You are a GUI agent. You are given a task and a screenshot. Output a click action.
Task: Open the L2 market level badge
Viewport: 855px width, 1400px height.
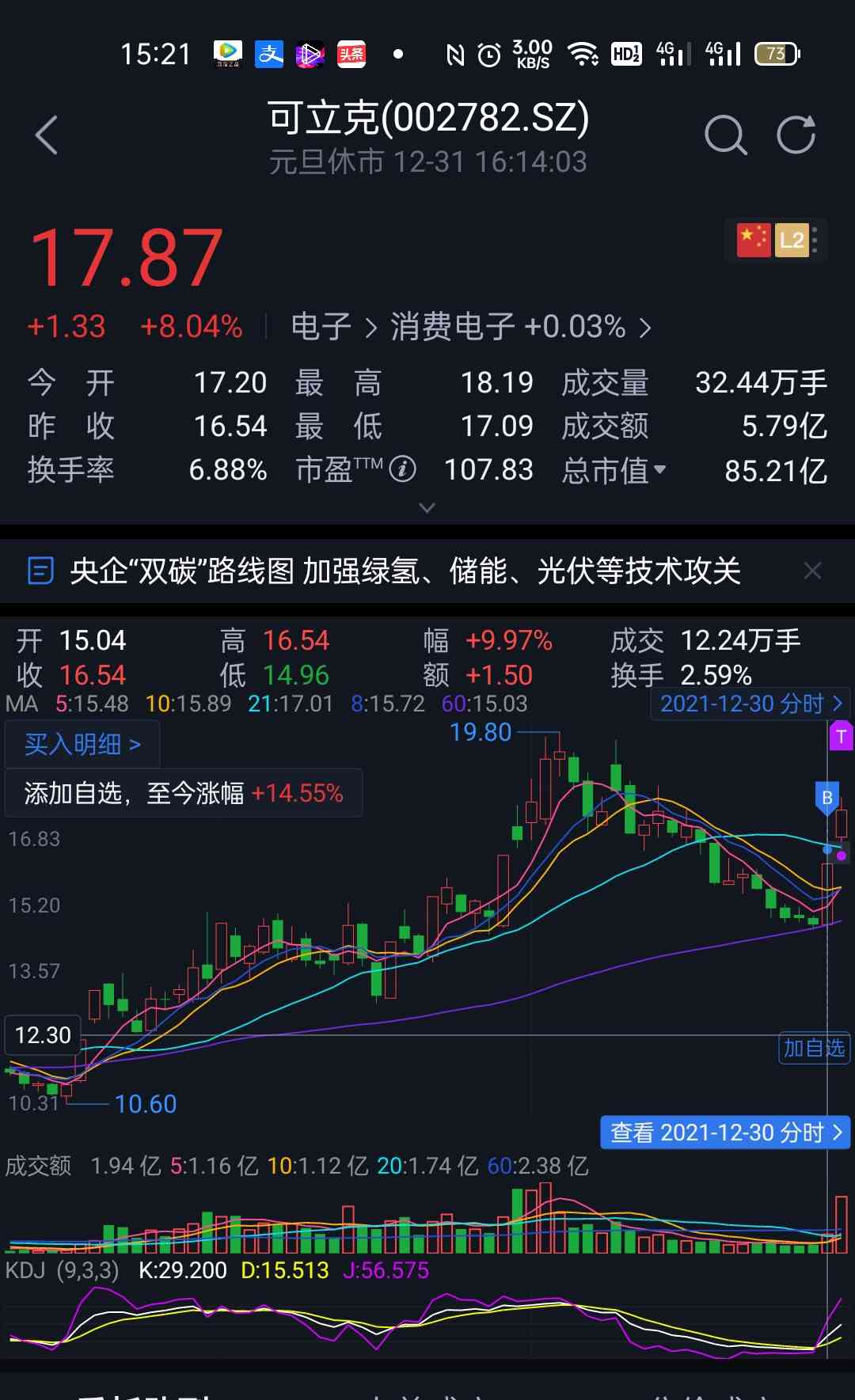tap(792, 240)
